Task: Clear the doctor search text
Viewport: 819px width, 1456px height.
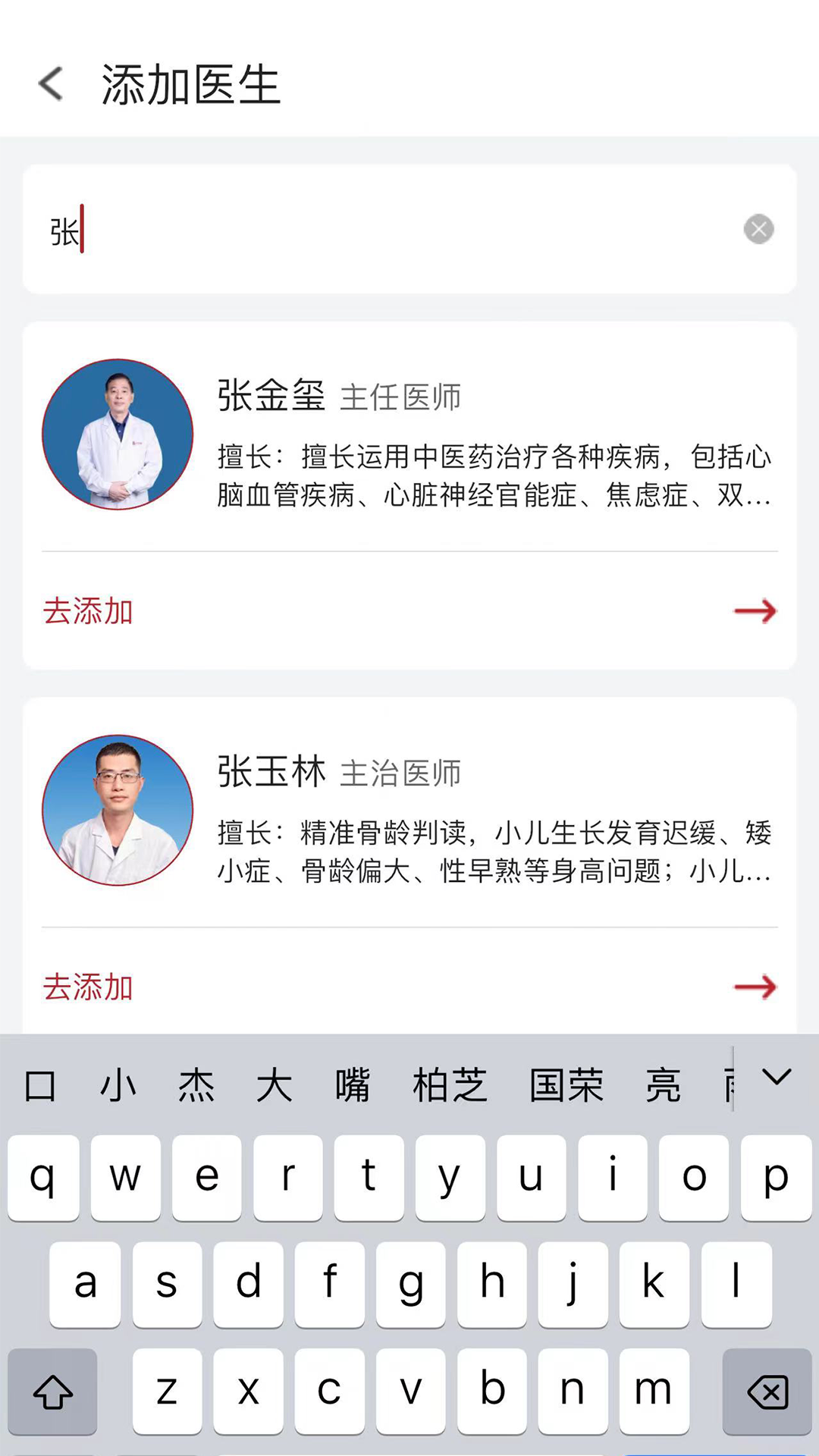Action: [758, 229]
